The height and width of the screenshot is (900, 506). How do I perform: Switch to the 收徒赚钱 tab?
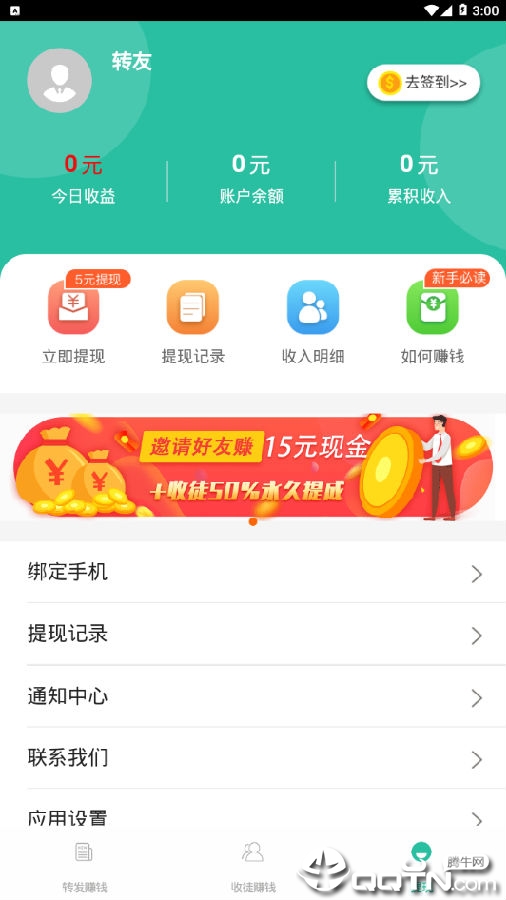[x=253, y=866]
